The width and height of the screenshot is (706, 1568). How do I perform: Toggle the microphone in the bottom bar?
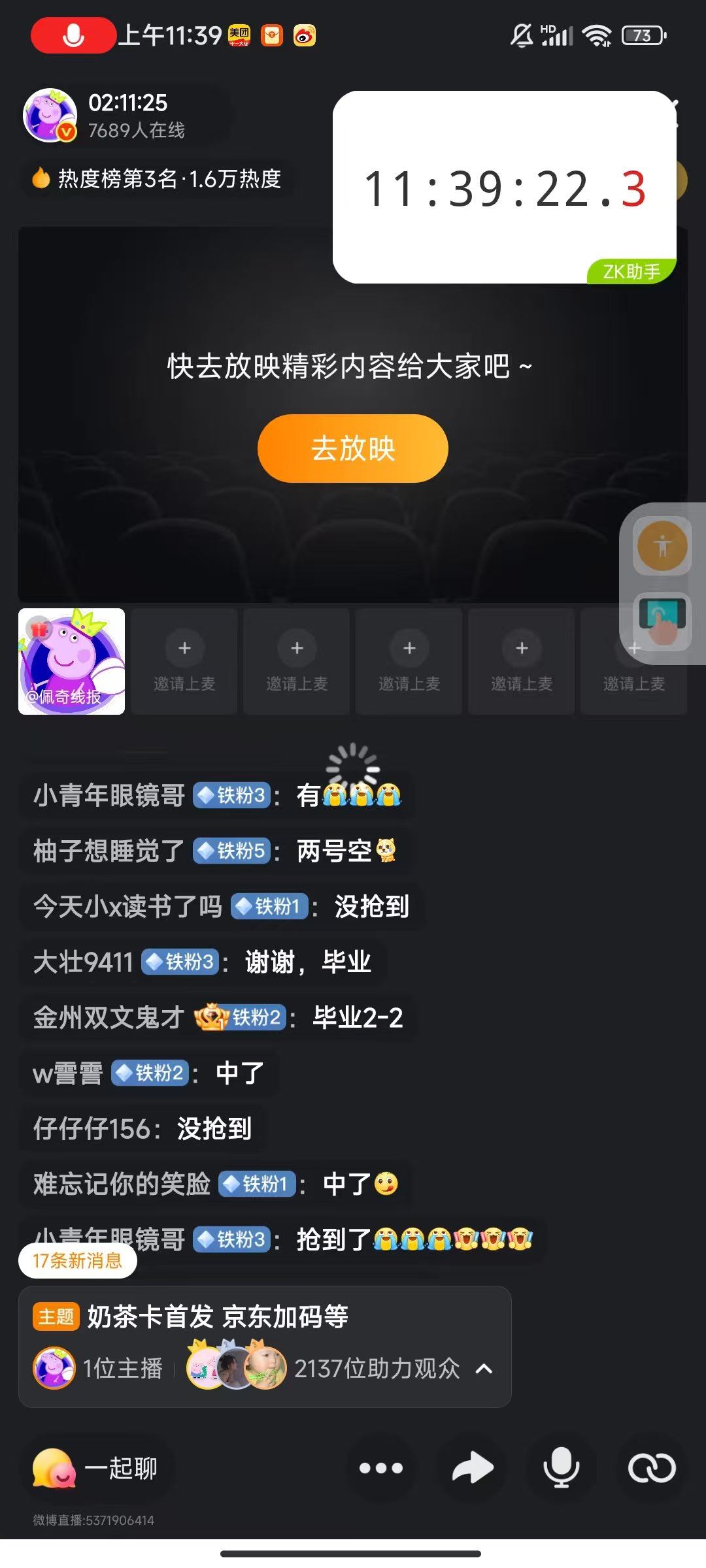point(561,1469)
